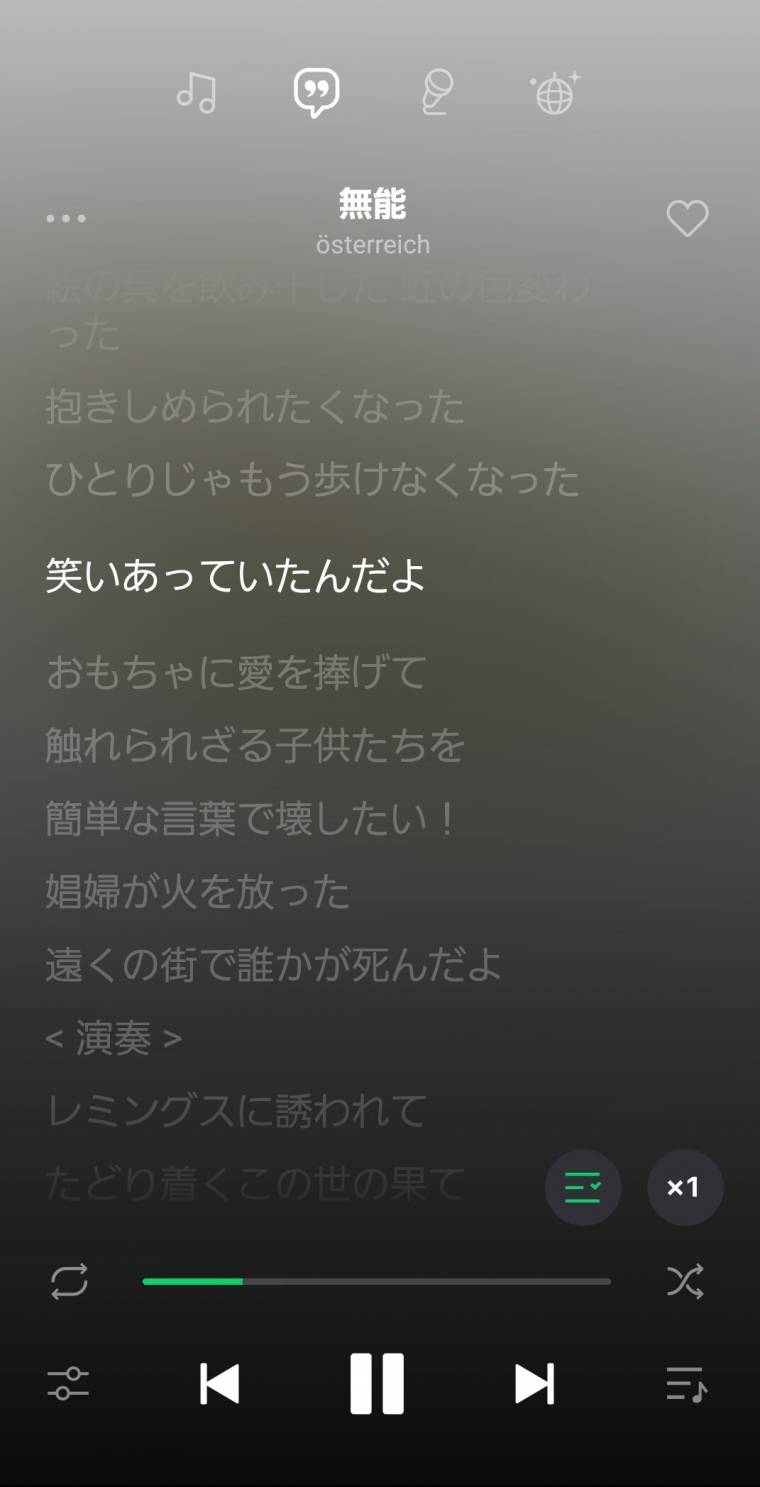760x1487 pixels.
Task: Seek using the playback progress bar
Action: 377,1281
